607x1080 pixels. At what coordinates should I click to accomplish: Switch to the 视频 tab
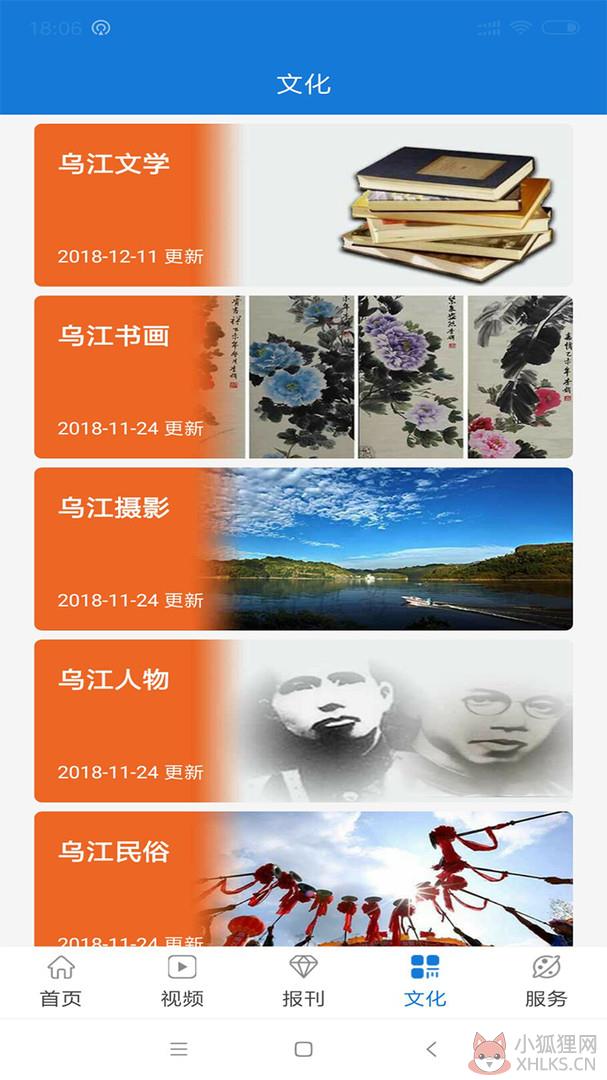point(182,982)
